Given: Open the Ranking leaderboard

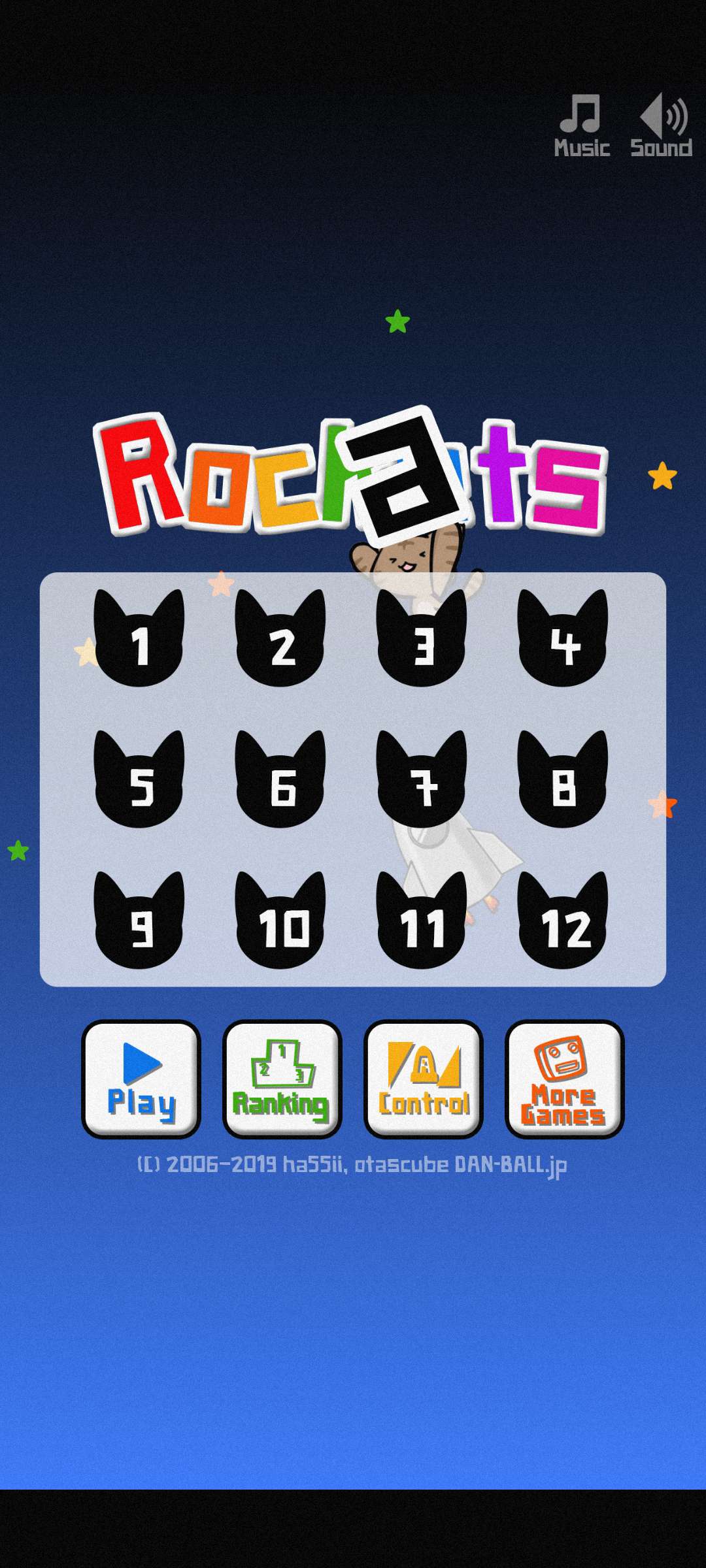Looking at the screenshot, I should (282, 1079).
